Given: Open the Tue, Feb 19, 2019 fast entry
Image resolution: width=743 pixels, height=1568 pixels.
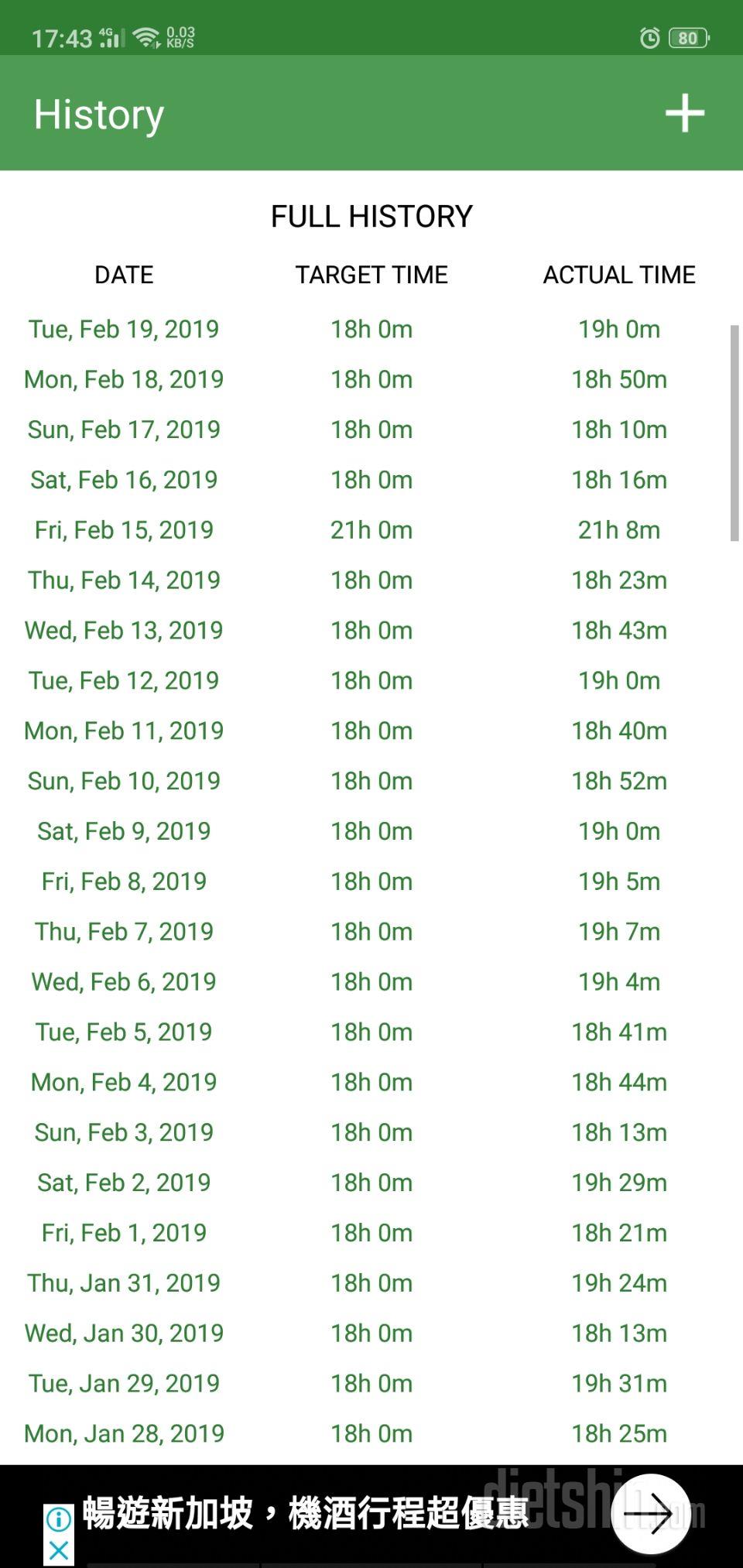Looking at the screenshot, I should pos(371,329).
